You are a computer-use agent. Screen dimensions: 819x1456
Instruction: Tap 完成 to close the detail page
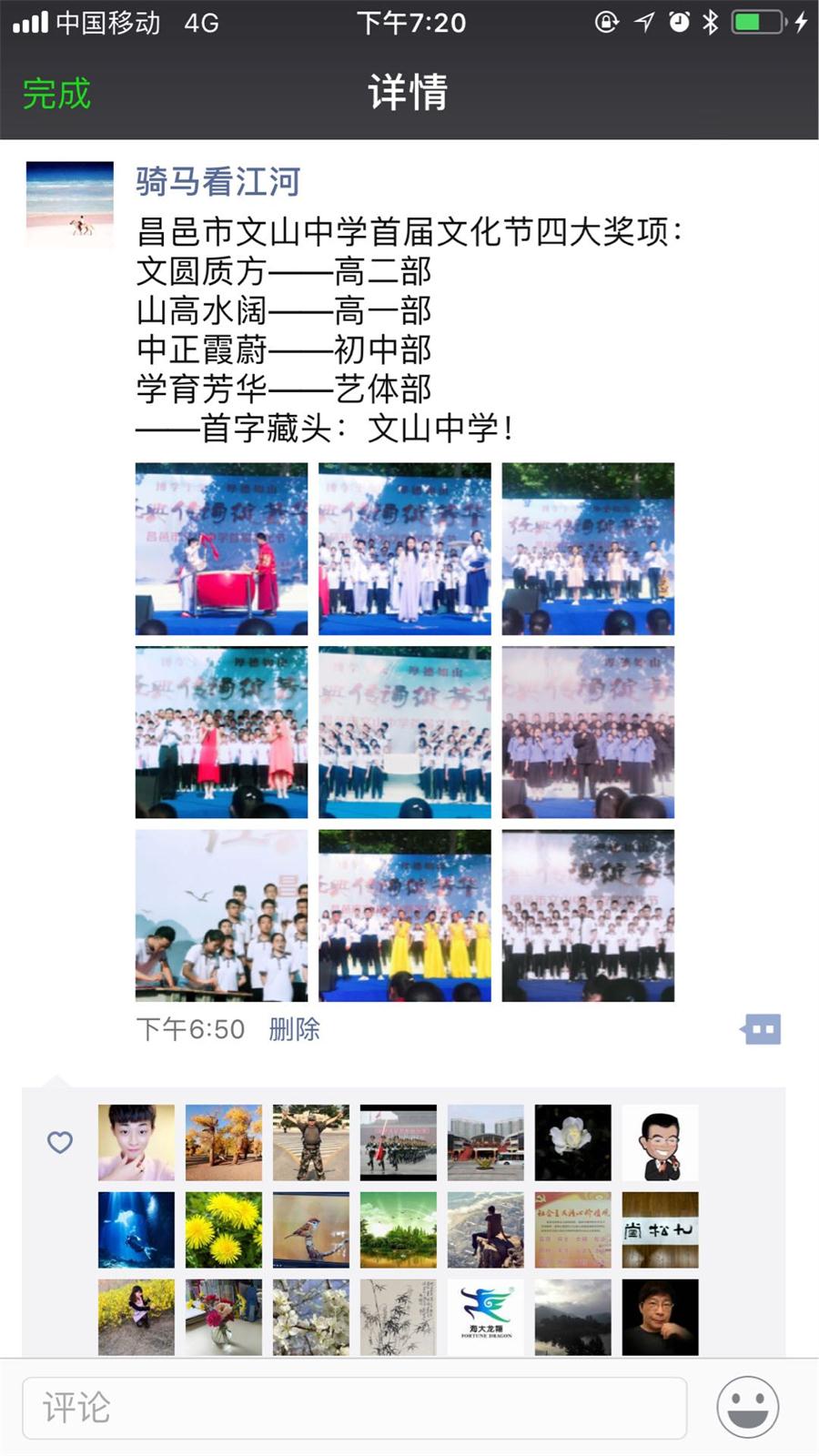(56, 94)
